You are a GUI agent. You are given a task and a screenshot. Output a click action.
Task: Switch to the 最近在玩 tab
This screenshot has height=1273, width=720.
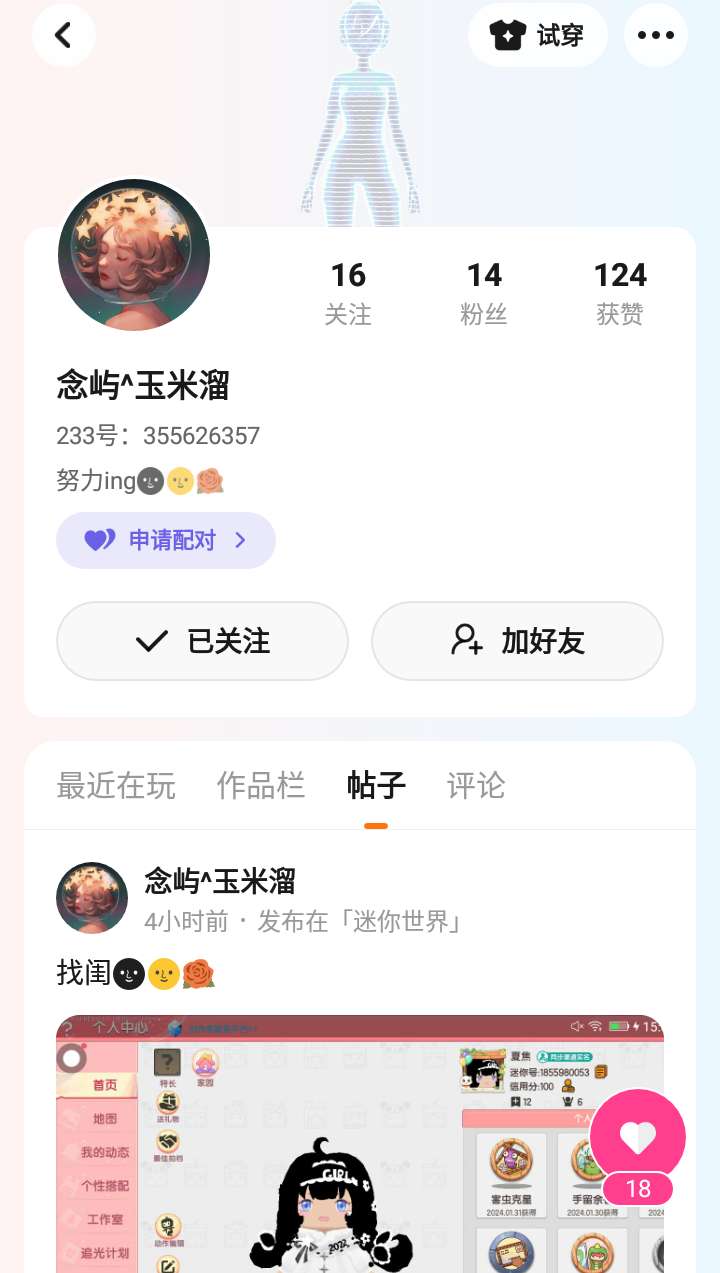116,786
